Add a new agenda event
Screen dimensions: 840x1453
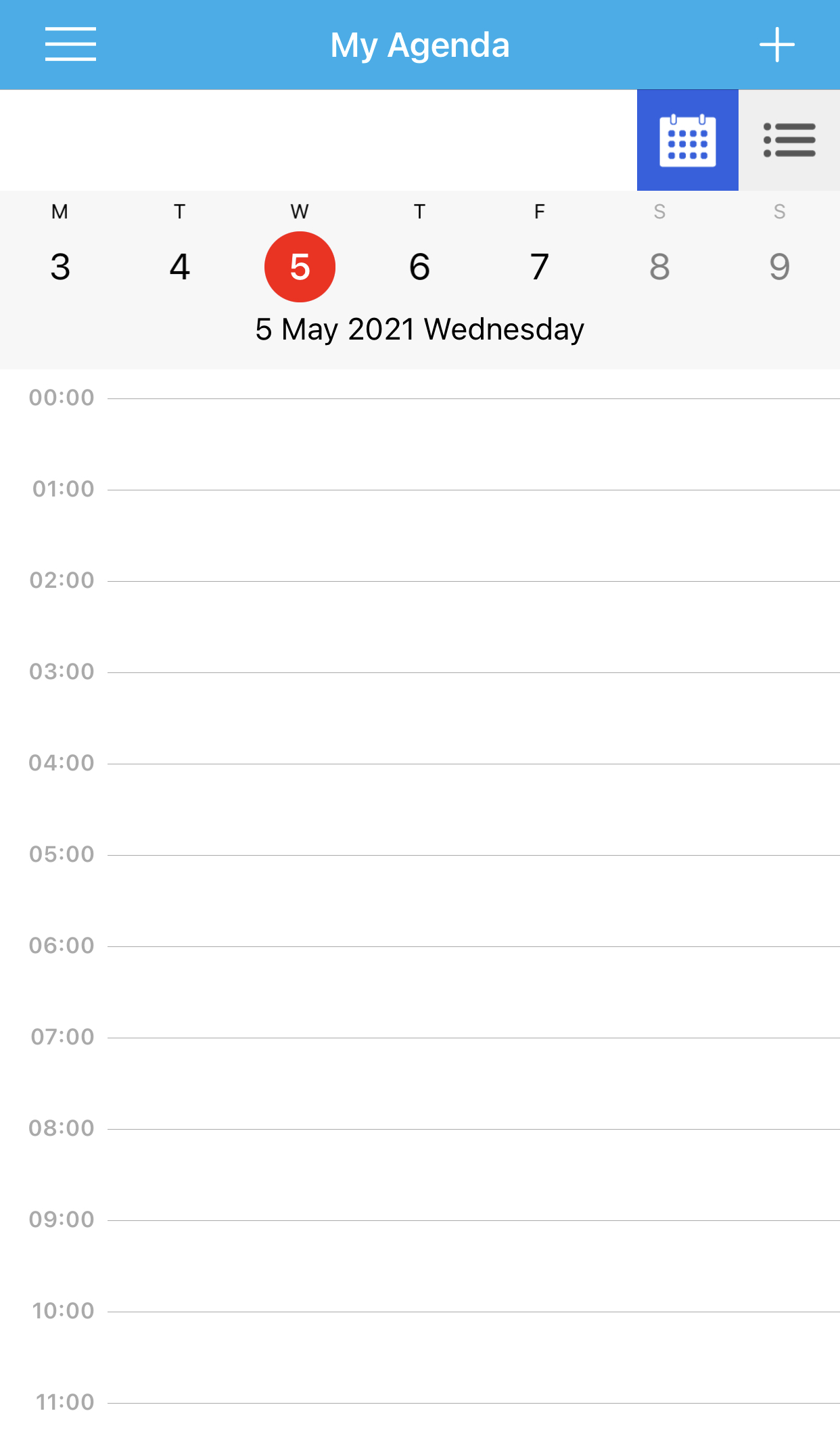tap(776, 45)
